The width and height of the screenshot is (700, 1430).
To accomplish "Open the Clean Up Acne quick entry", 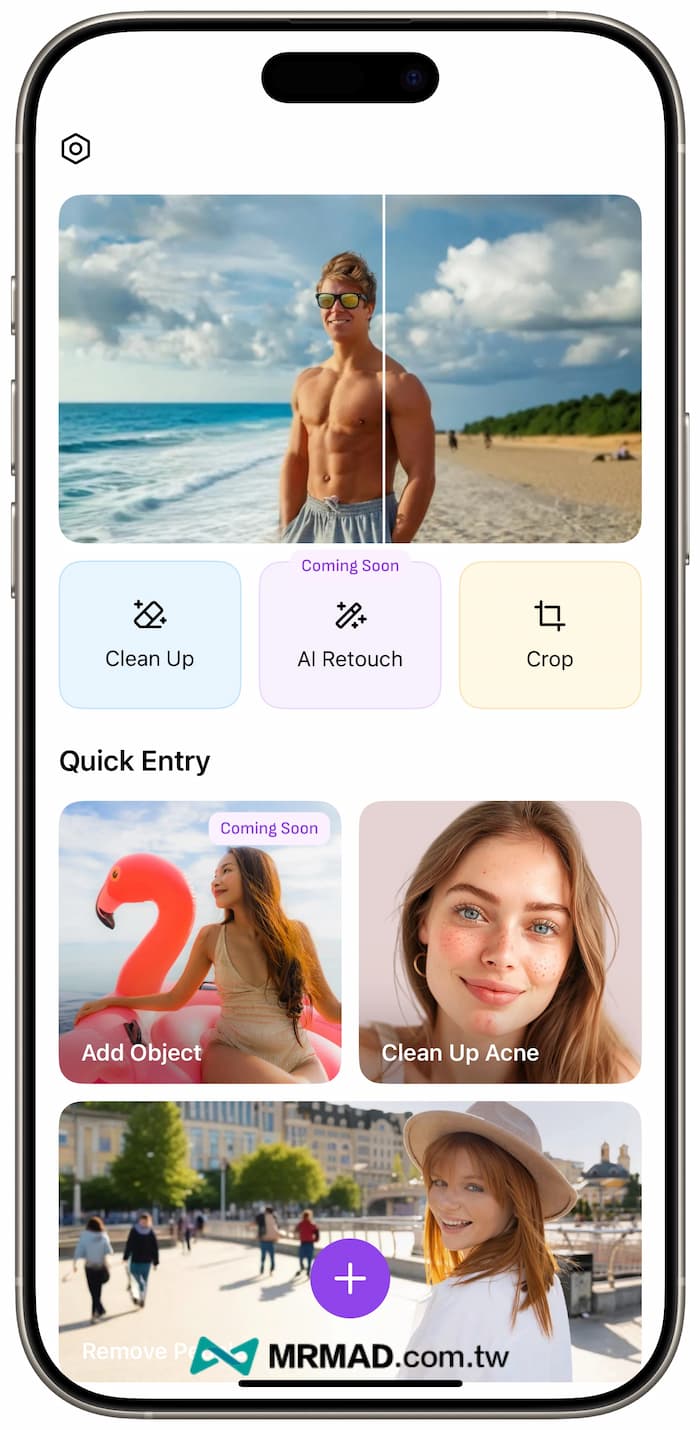I will (x=500, y=942).
